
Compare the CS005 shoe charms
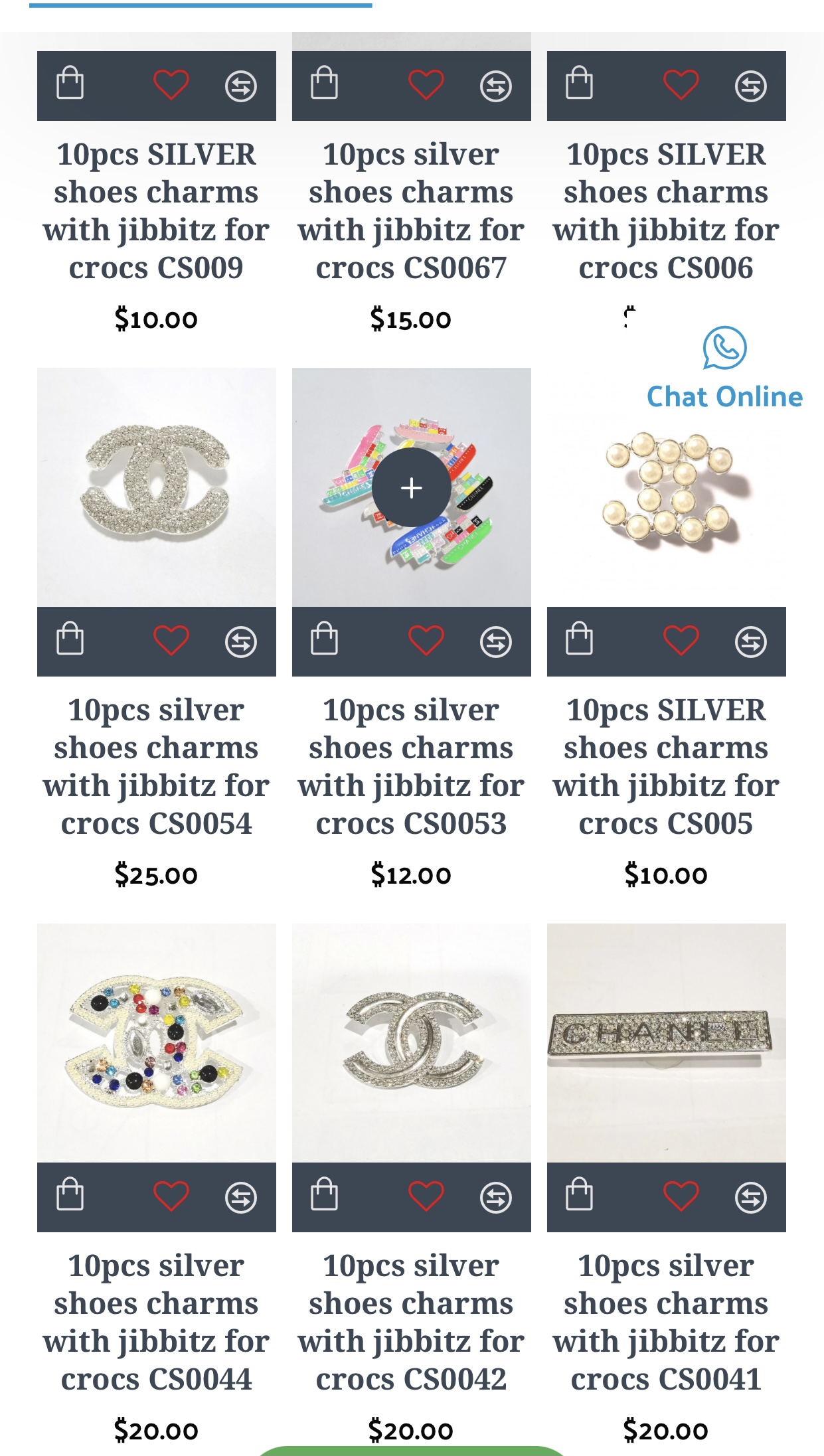[x=751, y=642]
